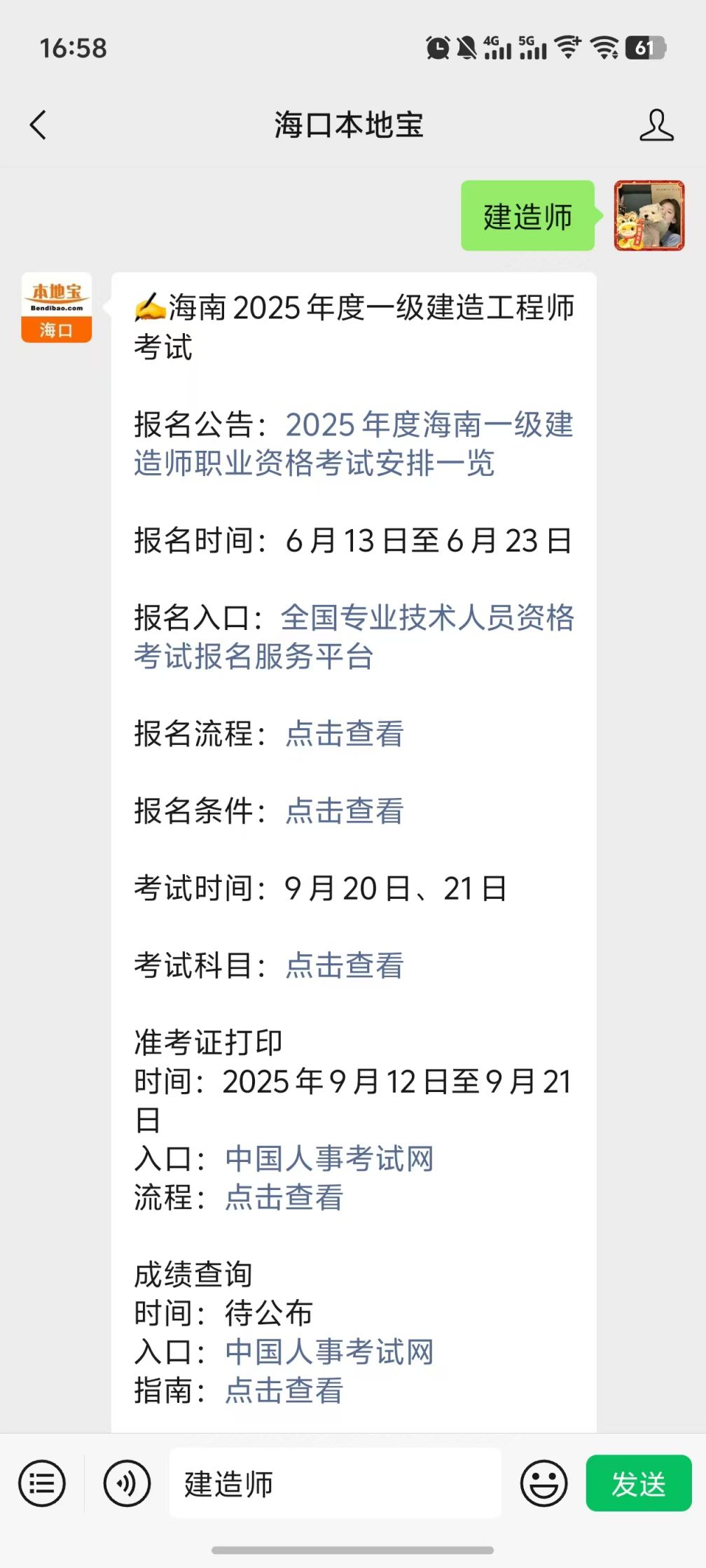Open 中国人事考试网 under 成绩查询
The height and width of the screenshot is (1568, 706).
coord(329,1352)
